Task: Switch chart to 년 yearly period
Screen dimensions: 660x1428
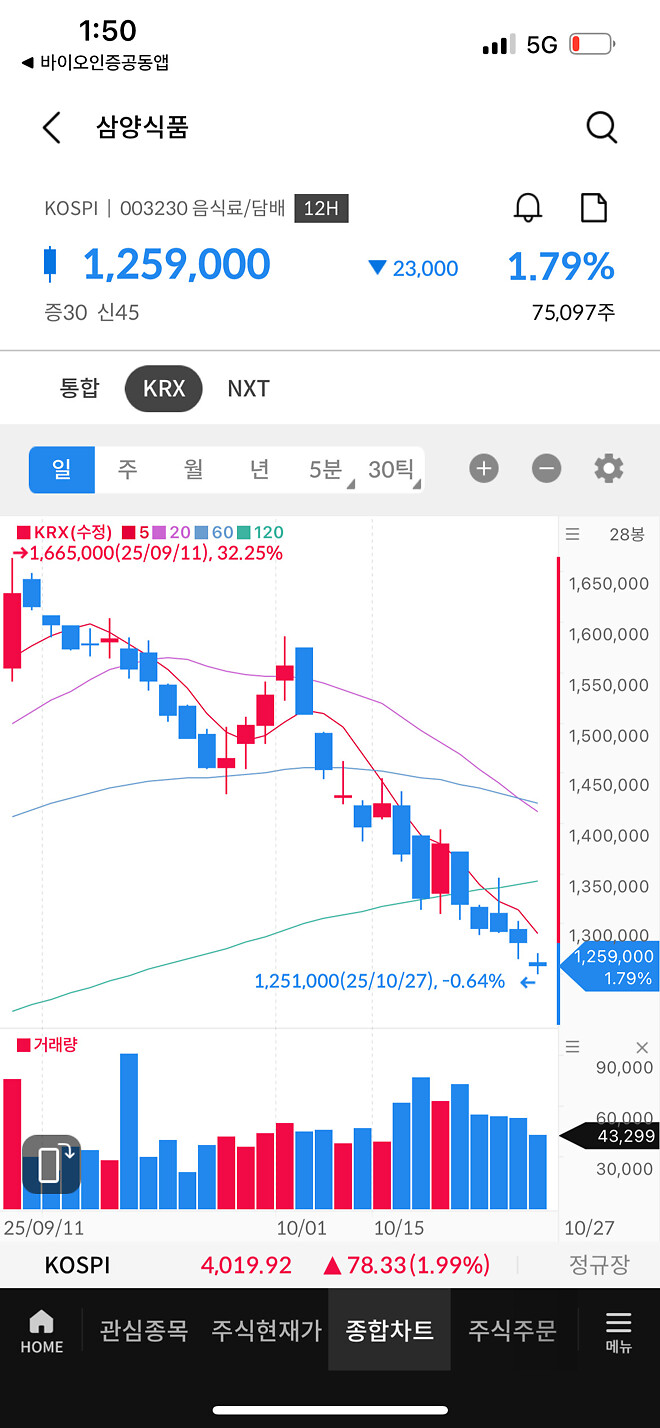Action: coord(259,469)
